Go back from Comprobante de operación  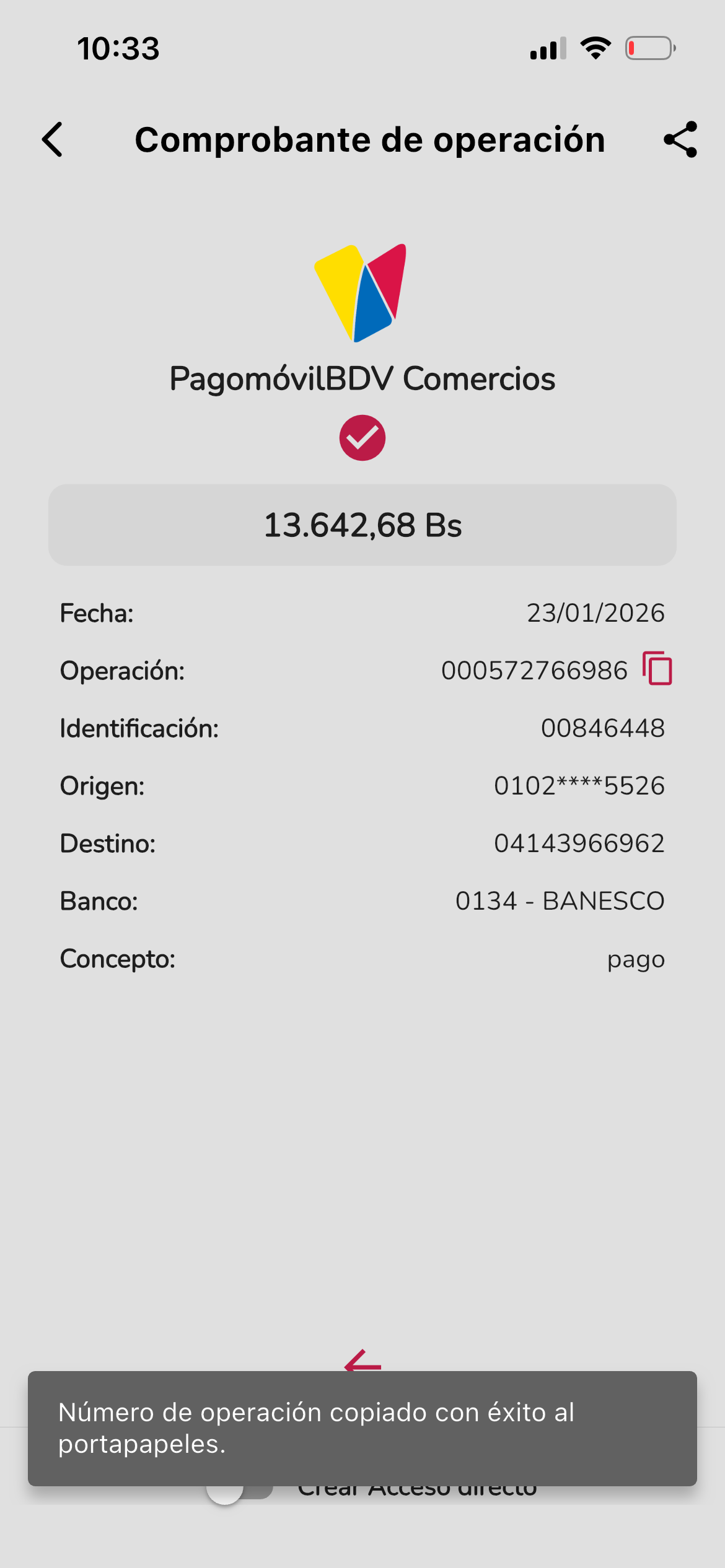pos(53,139)
